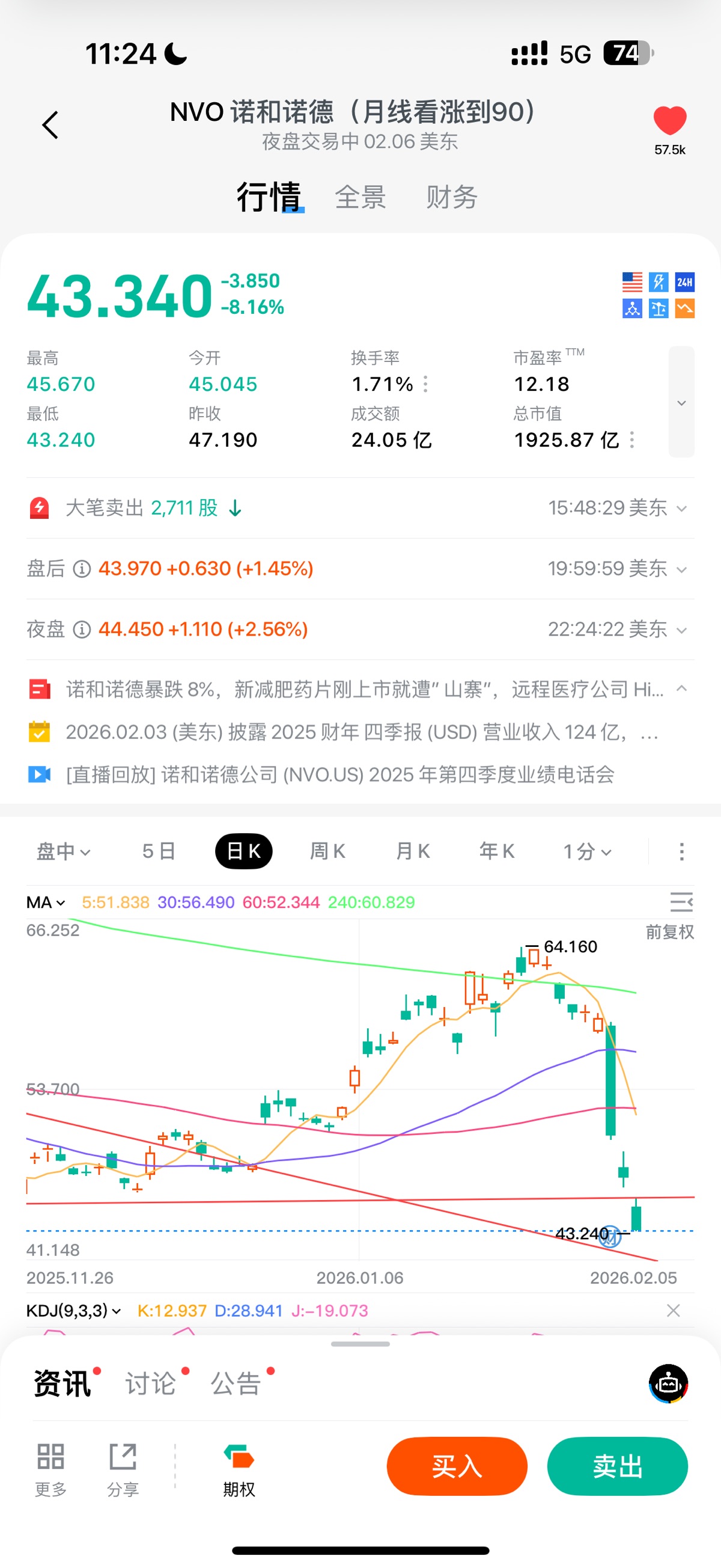Tap the 卖出 sell button
The image size is (721, 1568).
617,1466
